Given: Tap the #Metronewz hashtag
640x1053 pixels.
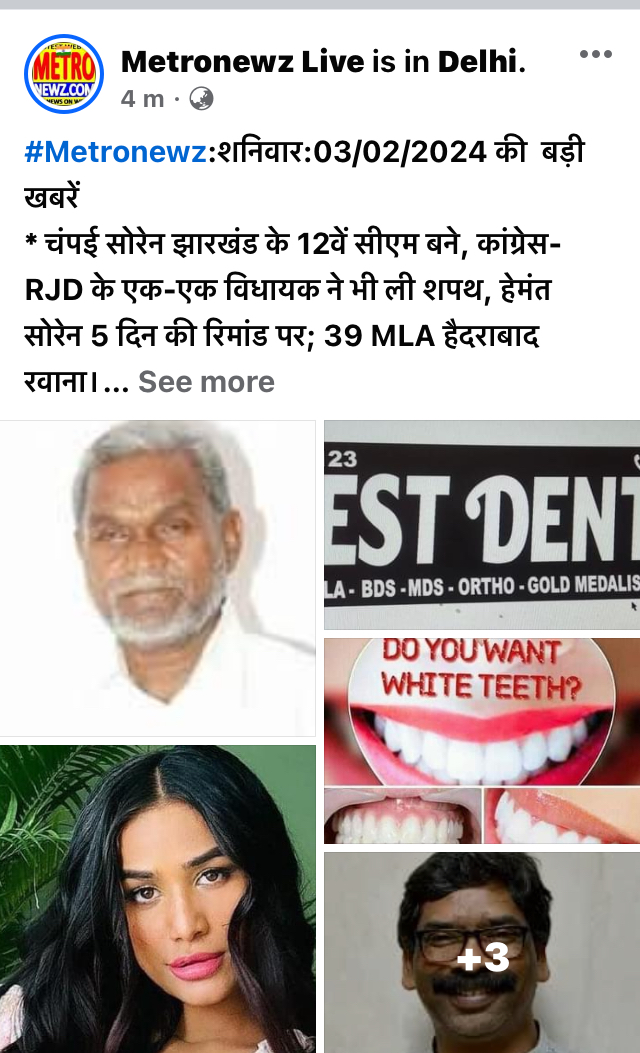Looking at the screenshot, I should click(116, 152).
